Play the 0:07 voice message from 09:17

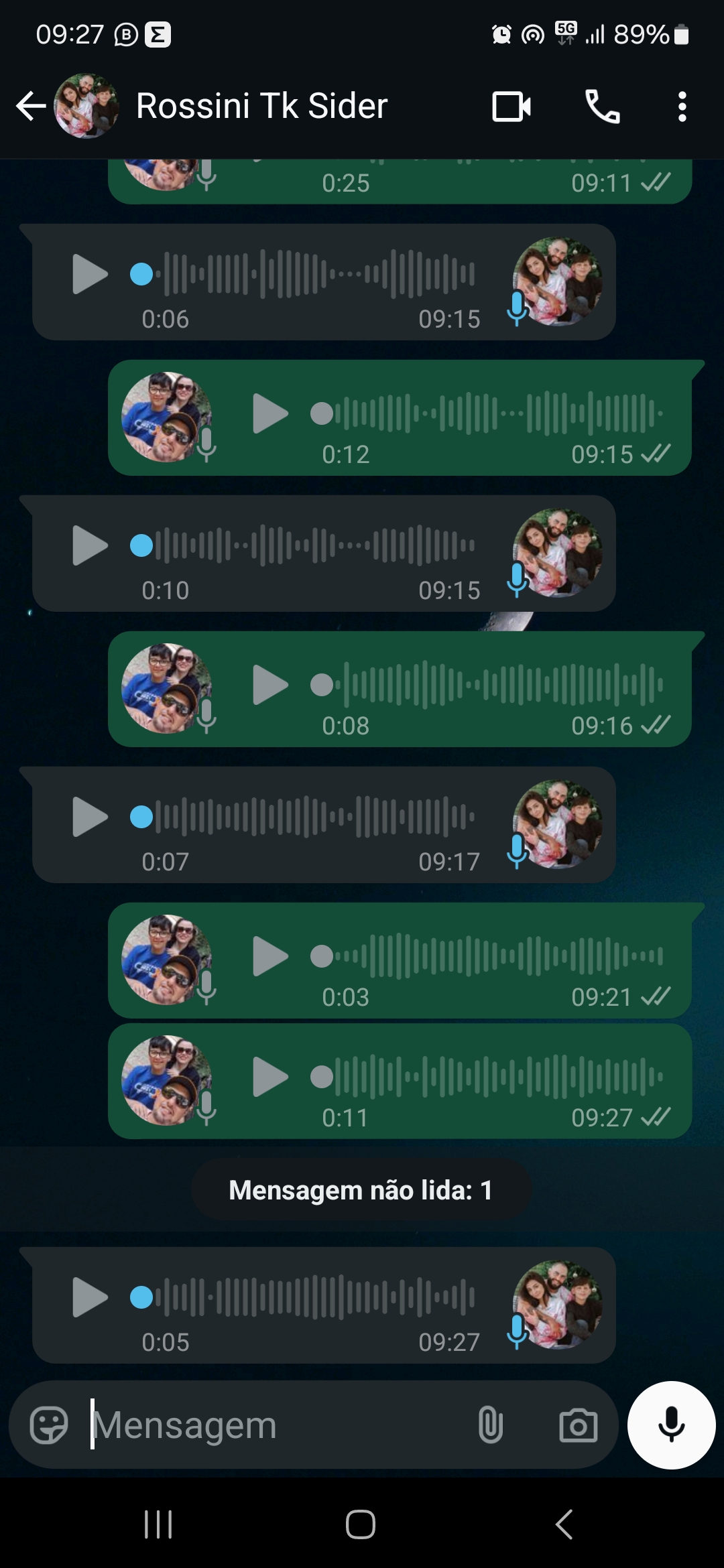click(90, 817)
